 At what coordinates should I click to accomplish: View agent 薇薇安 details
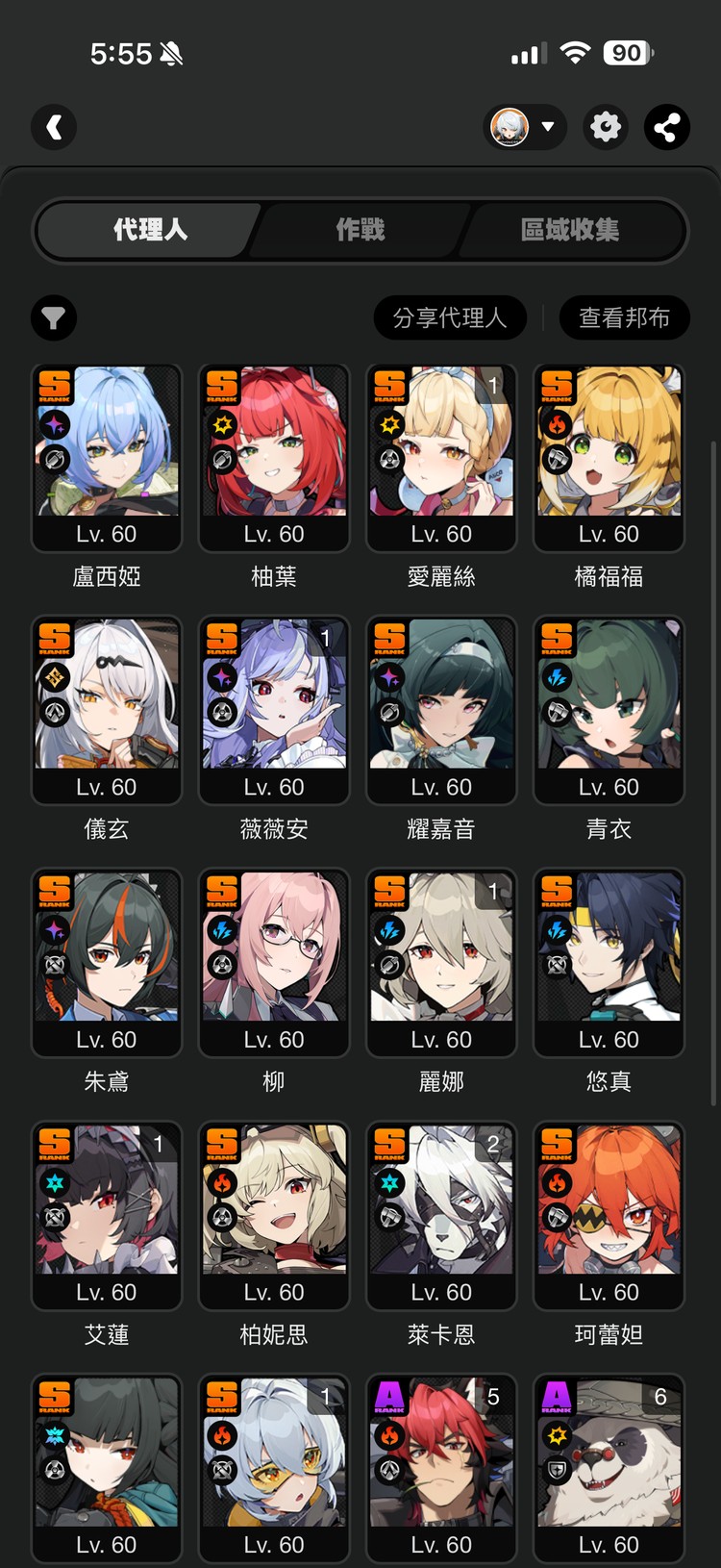pyautogui.click(x=274, y=710)
